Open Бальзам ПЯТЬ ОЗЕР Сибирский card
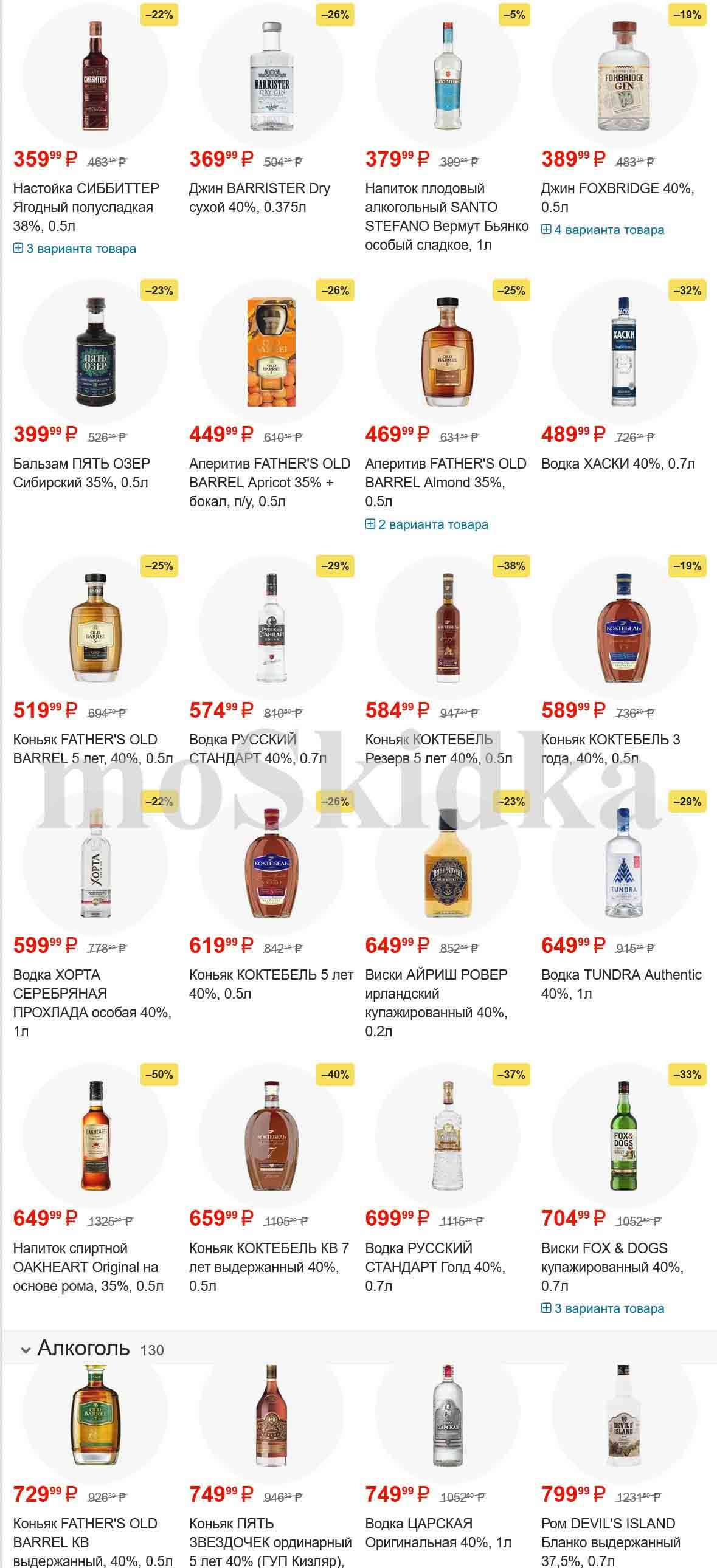The image size is (717, 1568). tap(81, 473)
